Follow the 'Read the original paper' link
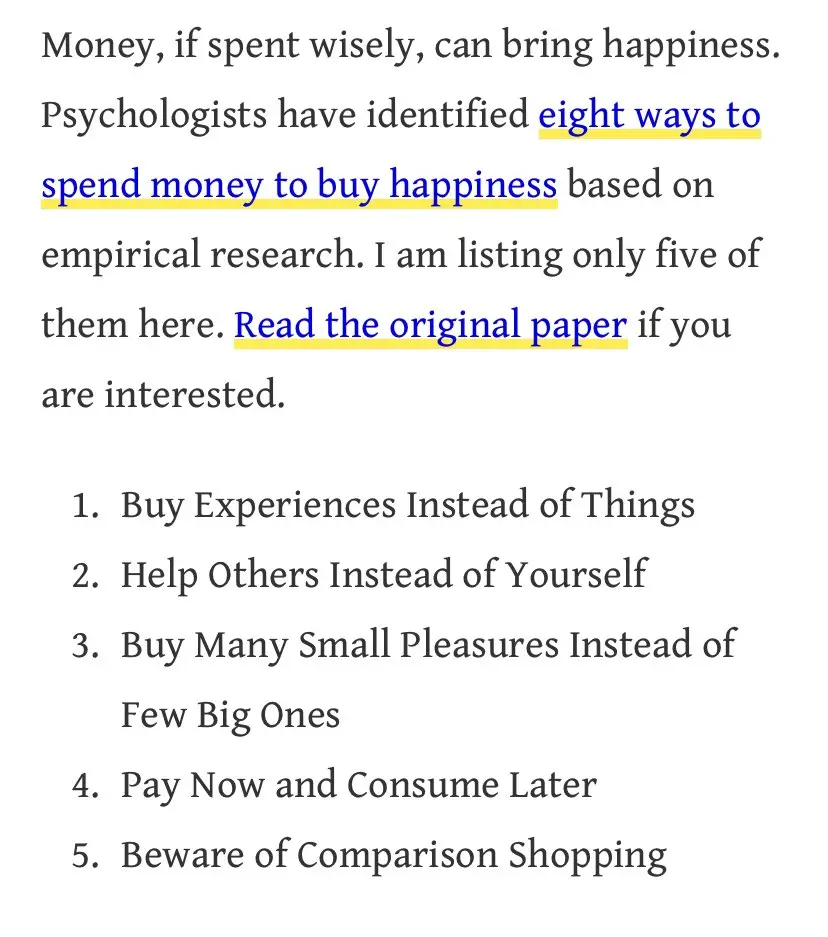828x937 pixels. (430, 326)
